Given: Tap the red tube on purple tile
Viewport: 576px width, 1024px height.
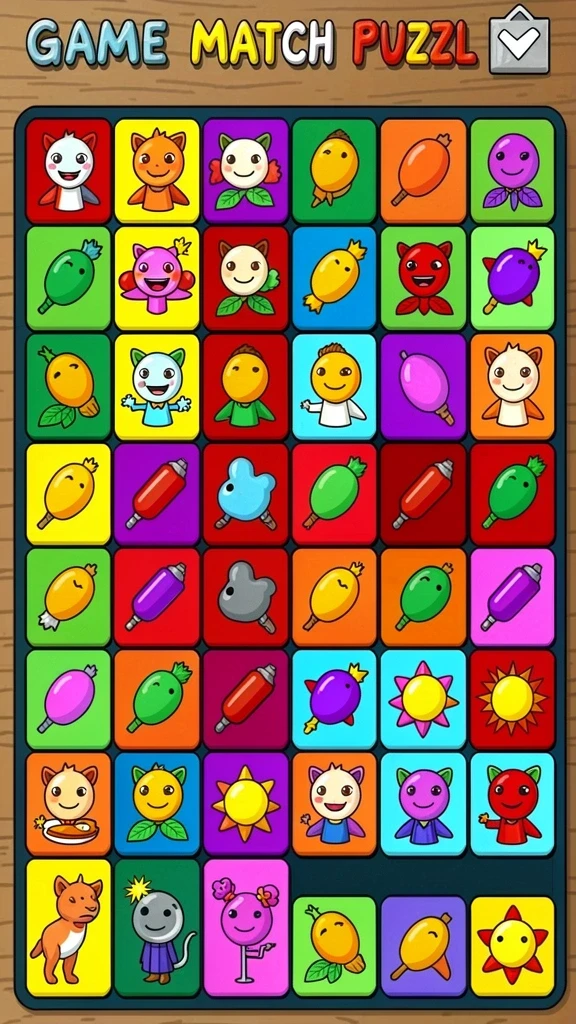Looking at the screenshot, I should pyautogui.click(x=157, y=494).
